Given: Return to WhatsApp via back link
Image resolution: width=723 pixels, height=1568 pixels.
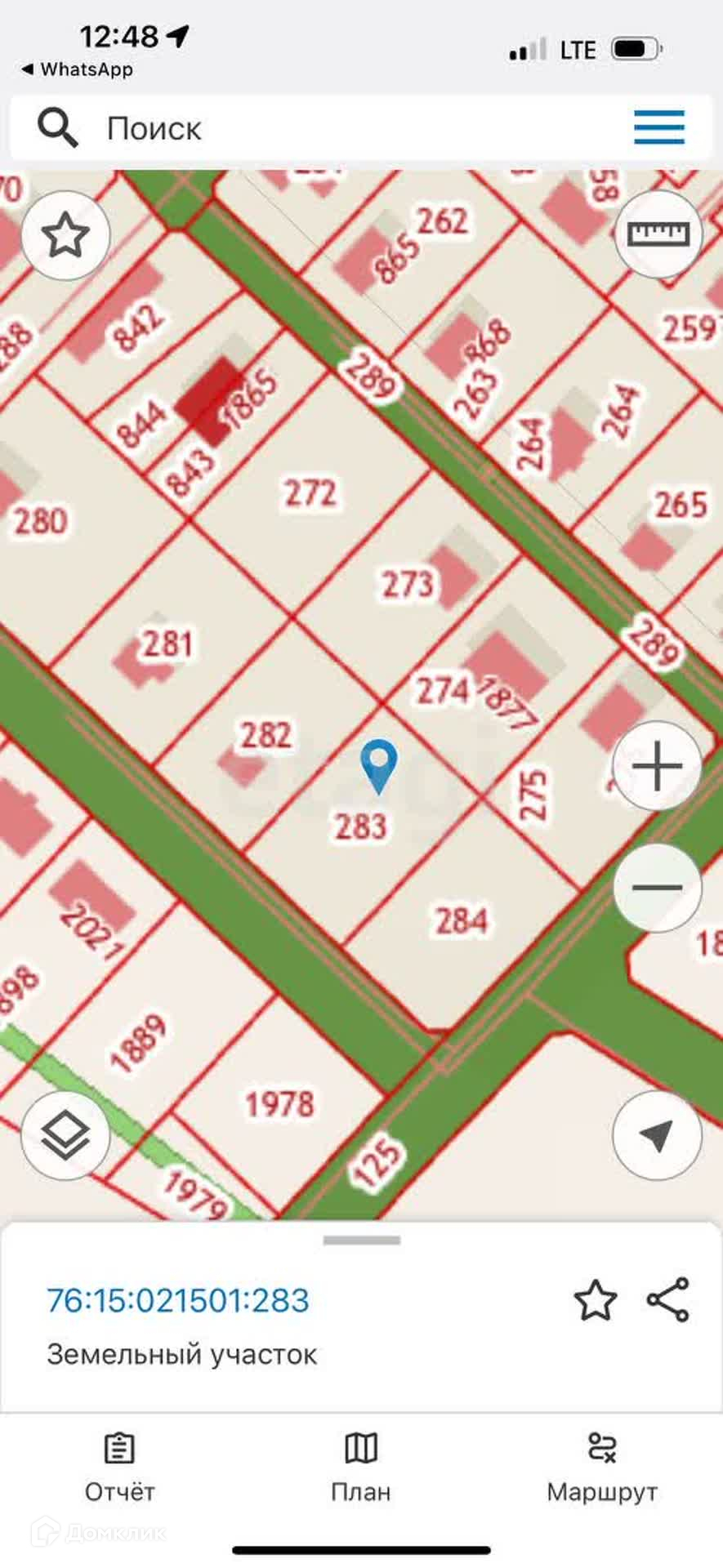Looking at the screenshot, I should point(76,69).
